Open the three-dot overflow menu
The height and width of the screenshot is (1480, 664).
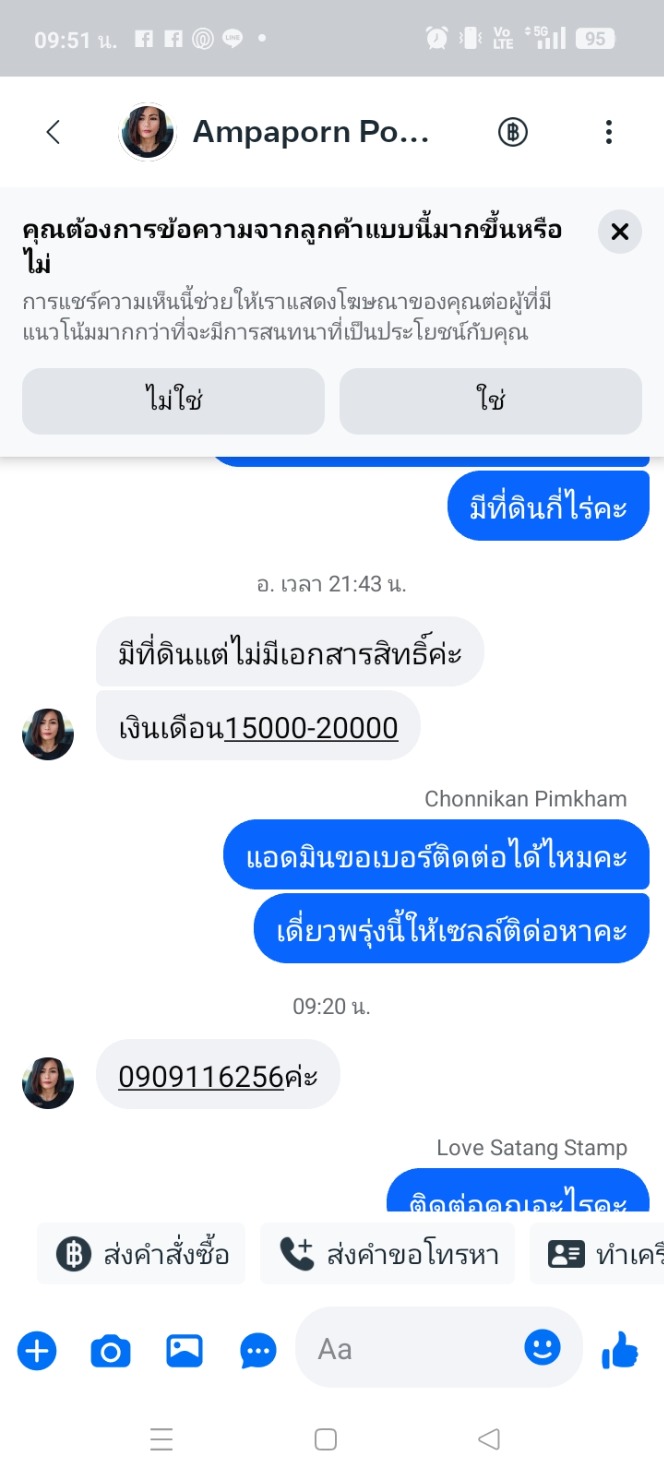pyautogui.click(x=608, y=132)
